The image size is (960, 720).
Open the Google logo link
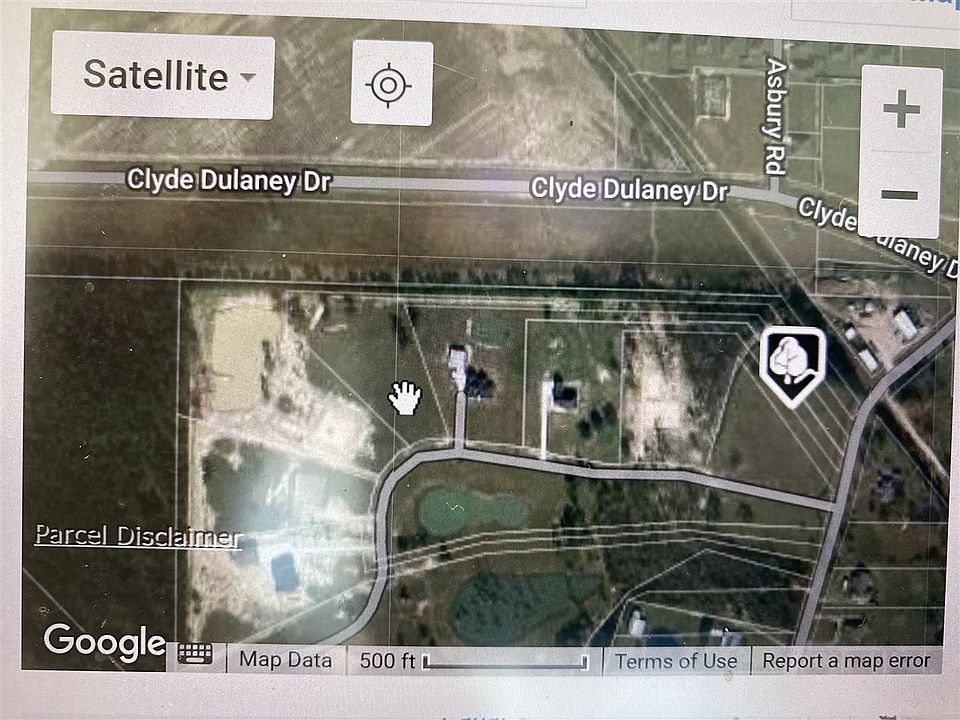tap(104, 643)
